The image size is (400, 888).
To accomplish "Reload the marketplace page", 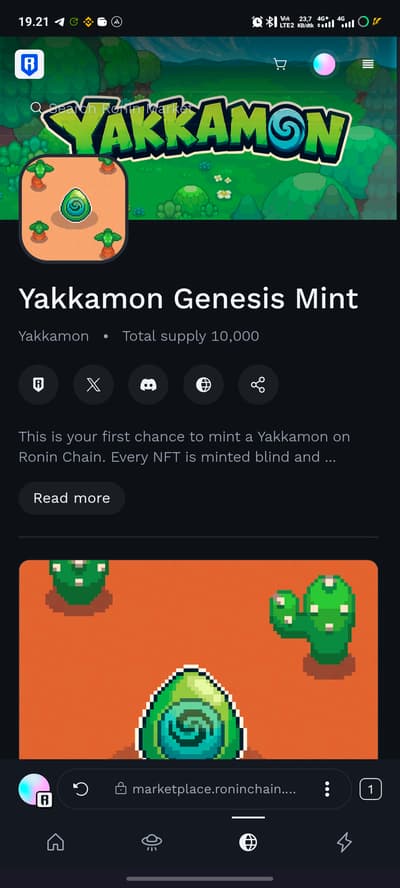I will (x=81, y=789).
